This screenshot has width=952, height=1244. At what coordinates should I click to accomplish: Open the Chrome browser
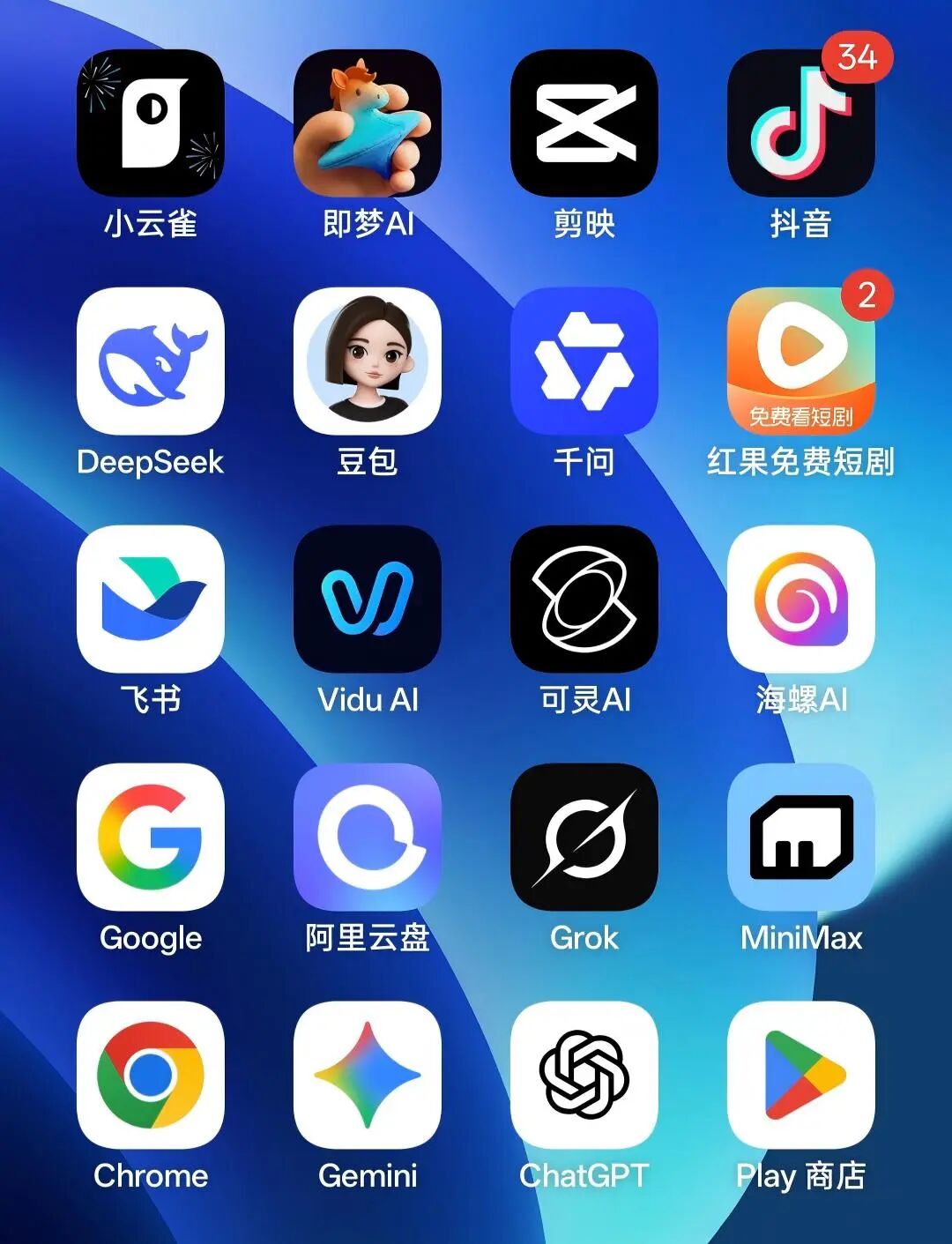click(x=150, y=1075)
